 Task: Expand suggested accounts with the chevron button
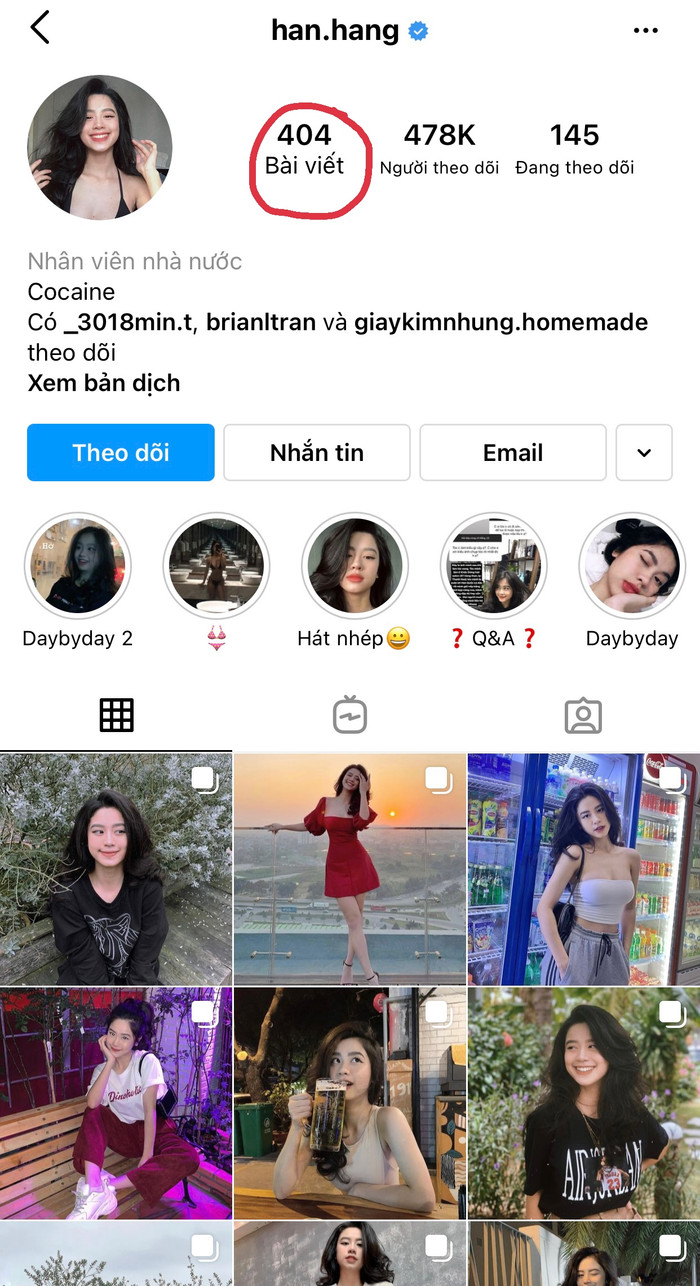point(644,453)
